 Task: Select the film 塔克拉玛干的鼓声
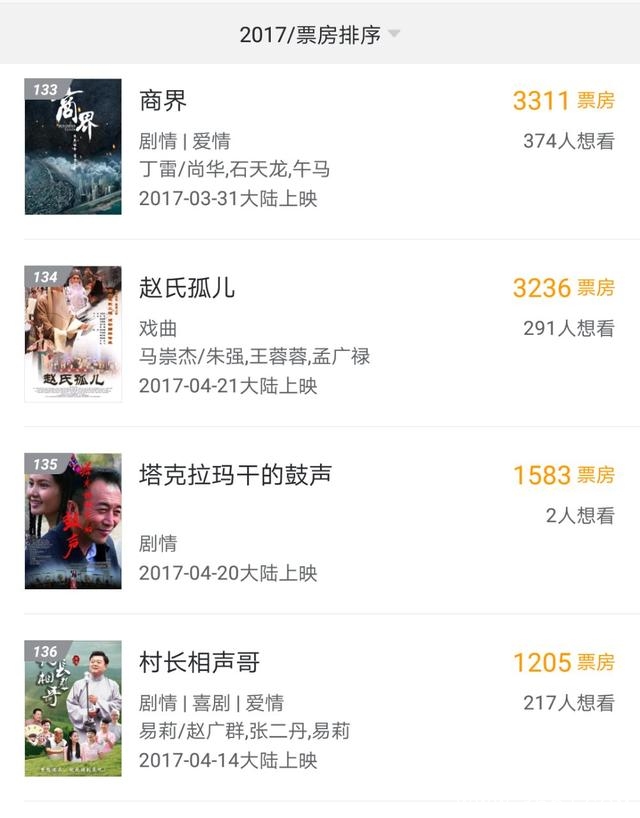[235, 475]
